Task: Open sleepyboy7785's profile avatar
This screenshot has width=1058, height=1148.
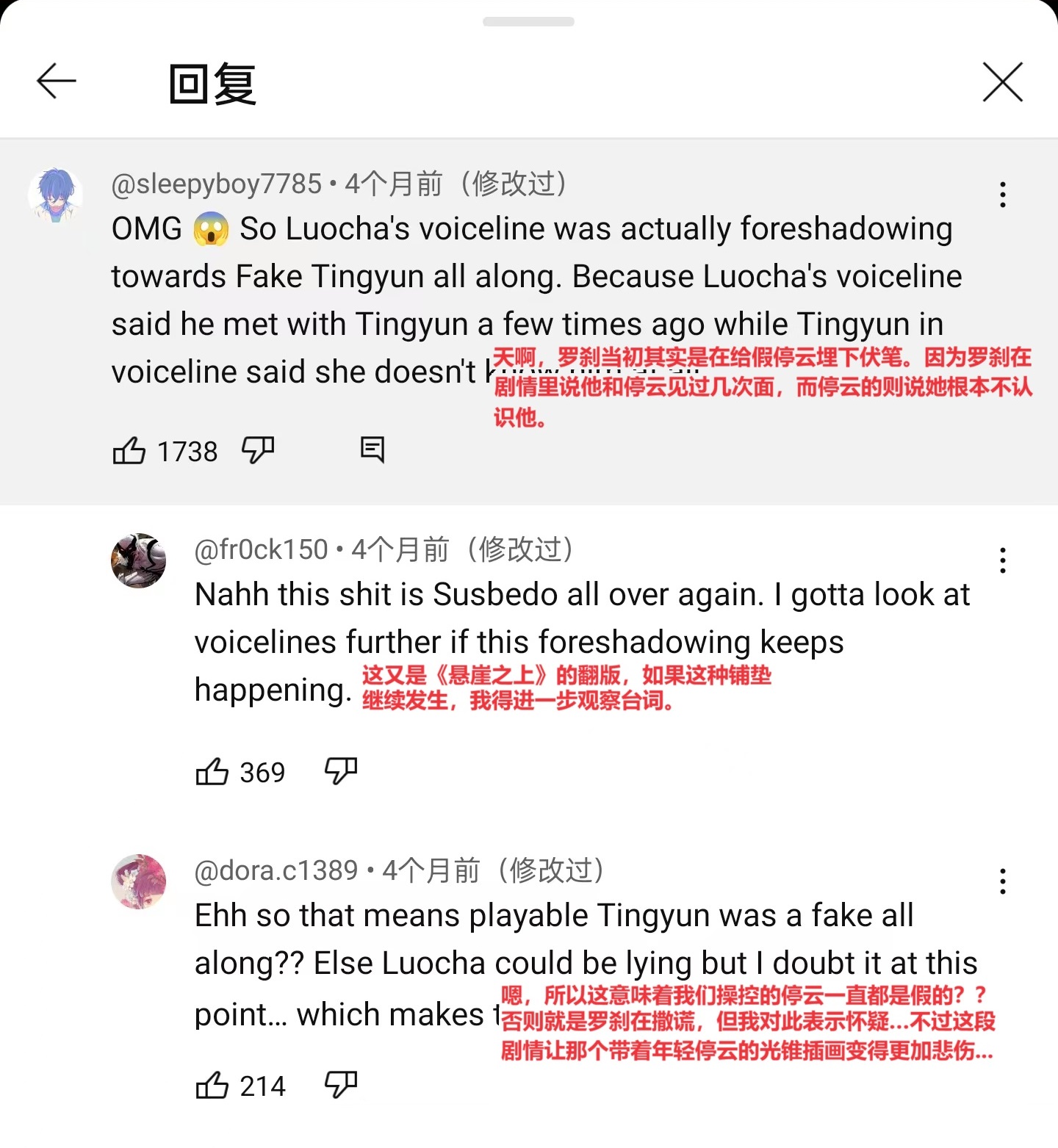Action: [55, 195]
